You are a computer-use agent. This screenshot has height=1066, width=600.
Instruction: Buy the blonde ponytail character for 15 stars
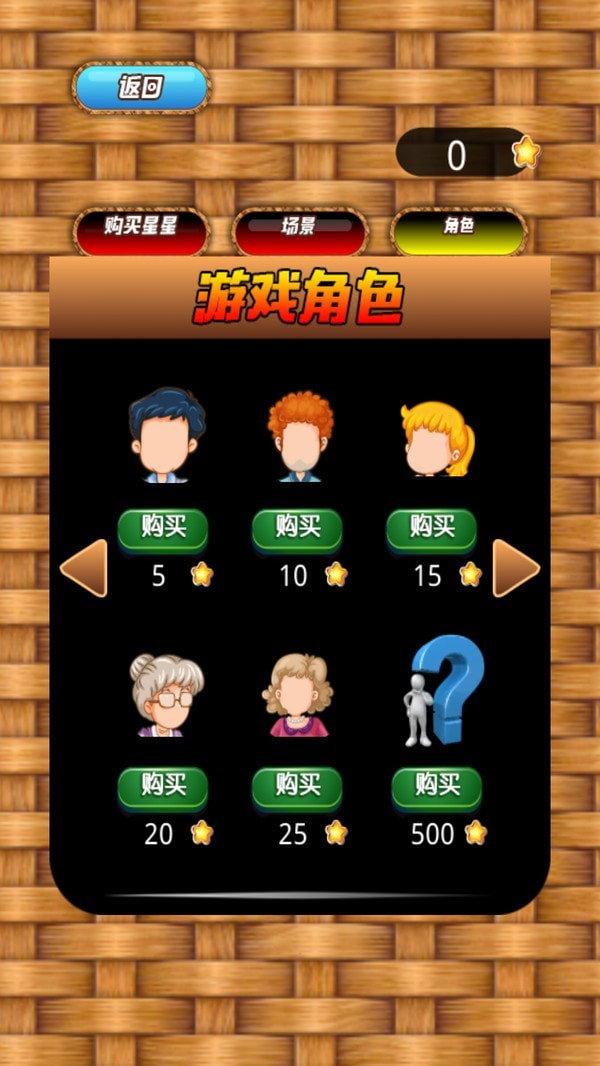coord(431,528)
